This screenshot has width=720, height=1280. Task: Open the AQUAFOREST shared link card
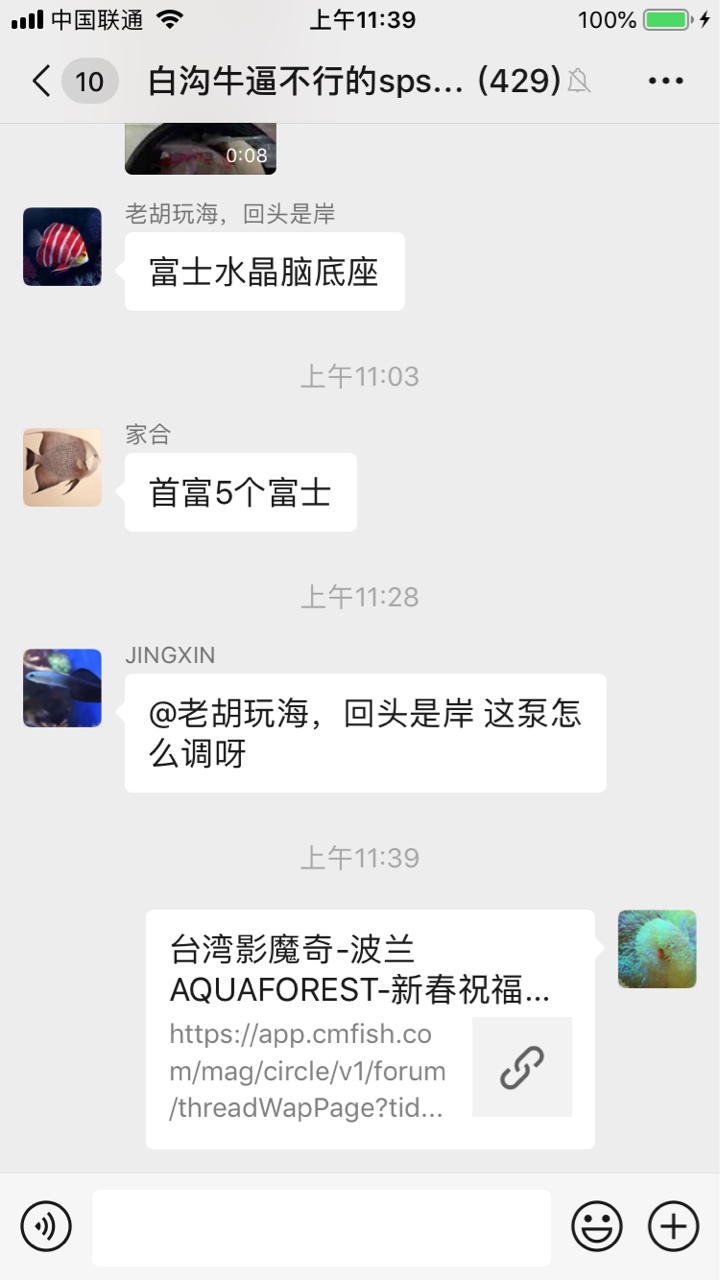370,1029
